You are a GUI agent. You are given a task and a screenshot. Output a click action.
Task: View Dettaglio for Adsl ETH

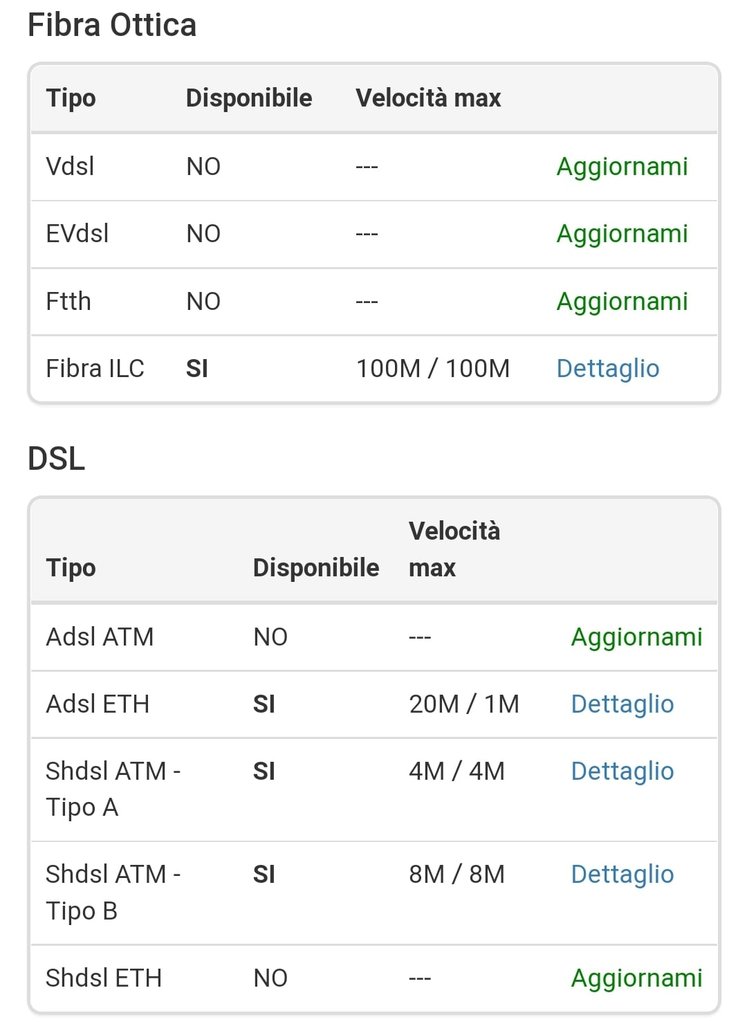622,704
